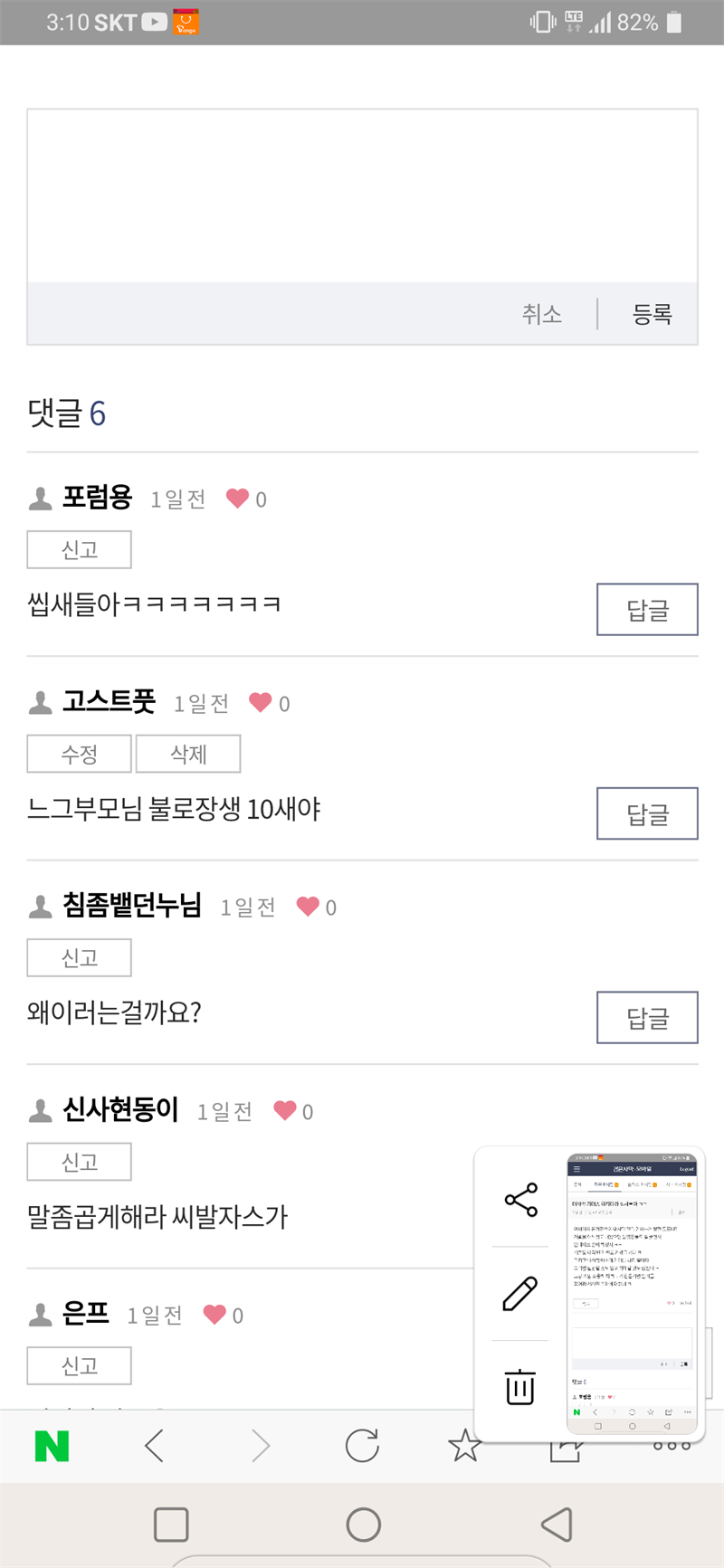Screen dimensions: 724x1568
Task: Share the captured screenshot
Action: point(520,1200)
